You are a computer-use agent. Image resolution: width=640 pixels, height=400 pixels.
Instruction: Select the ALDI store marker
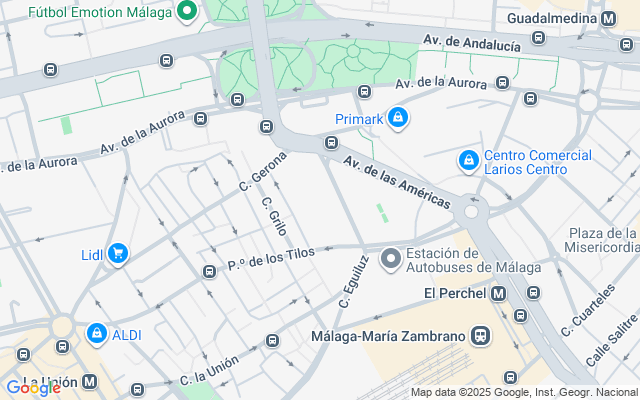97,334
